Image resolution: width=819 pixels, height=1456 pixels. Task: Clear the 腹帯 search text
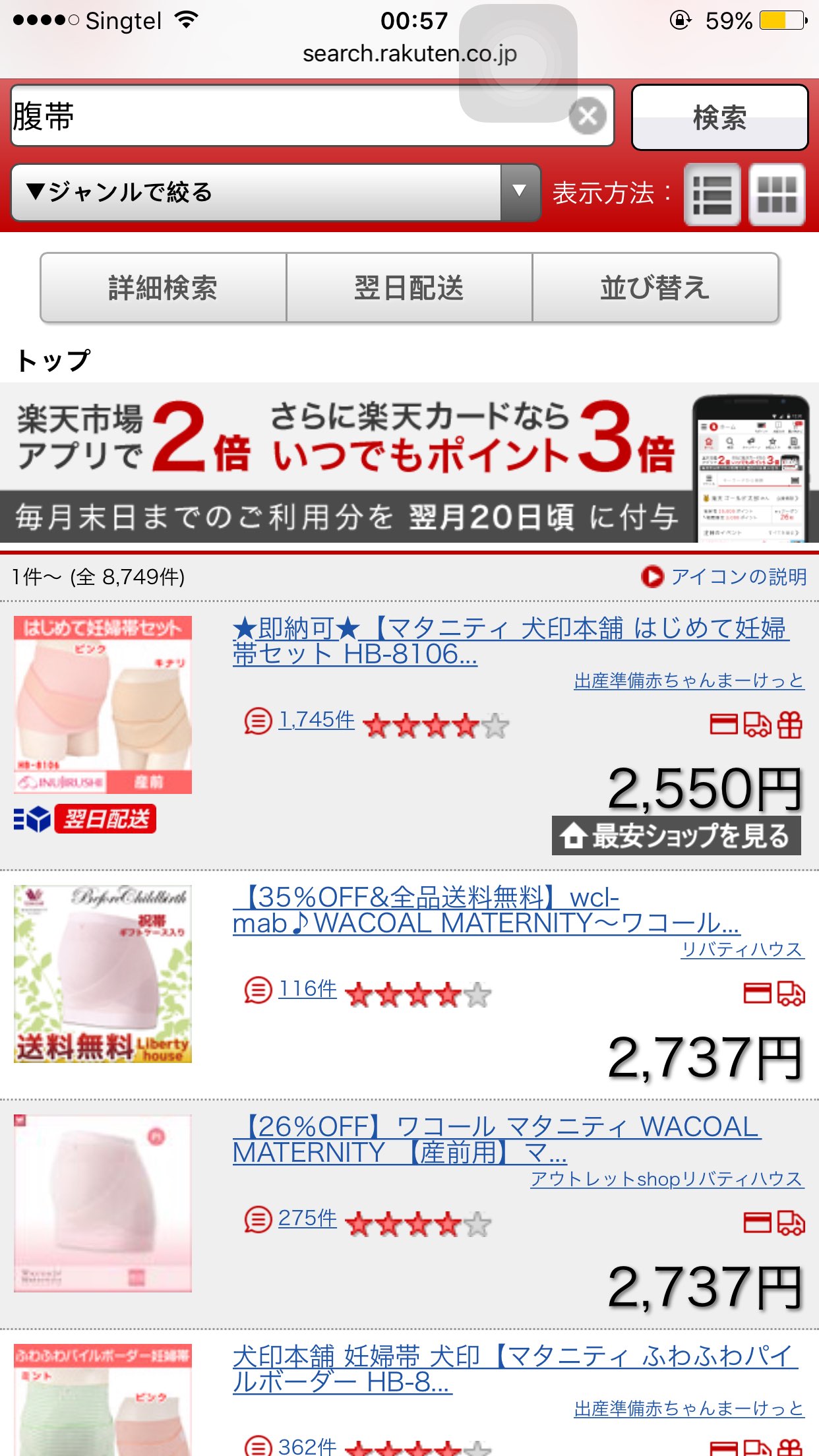pos(587,117)
